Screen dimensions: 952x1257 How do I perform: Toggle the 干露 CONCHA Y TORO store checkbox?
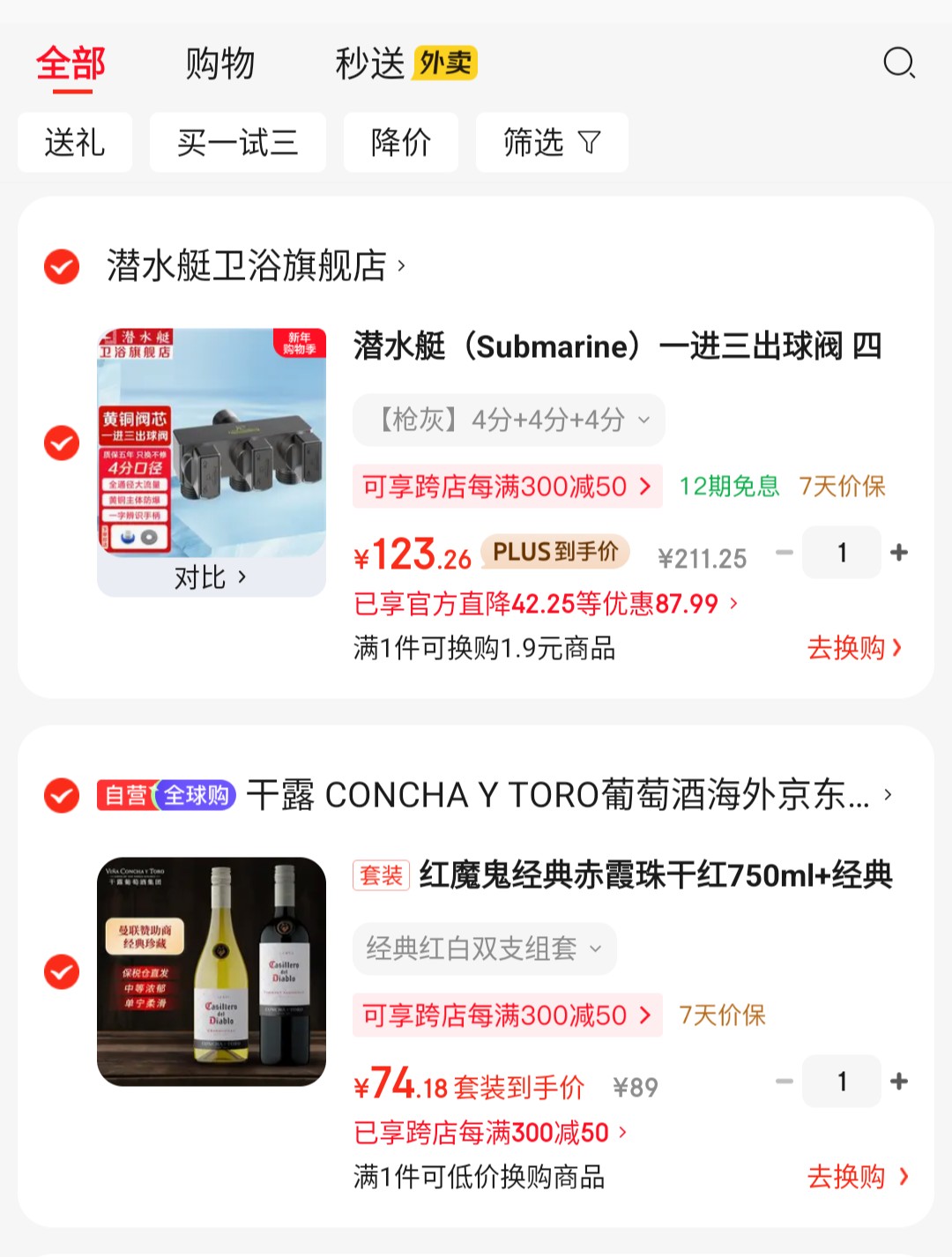(x=62, y=795)
